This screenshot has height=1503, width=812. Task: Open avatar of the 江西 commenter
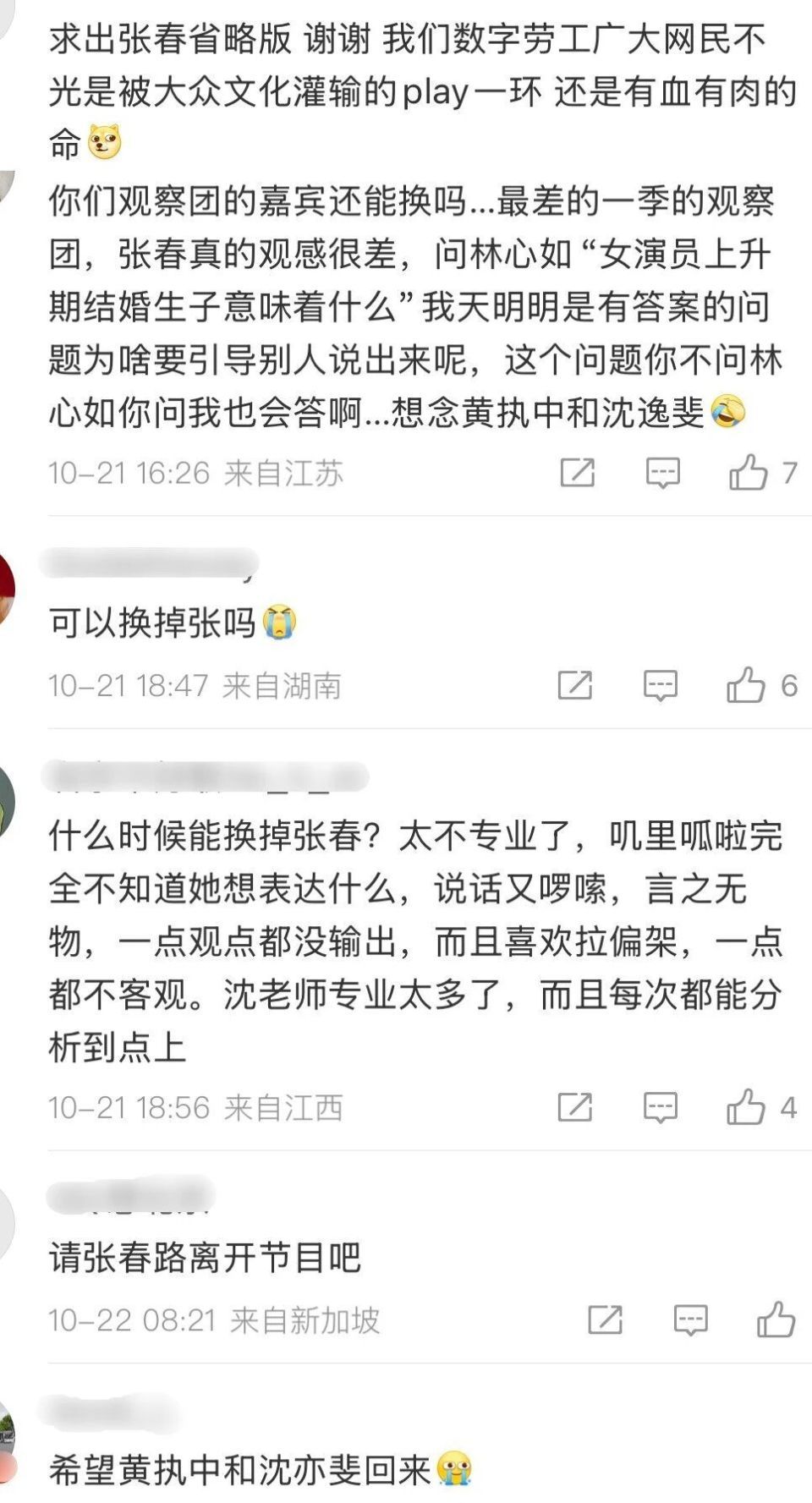coord(4,799)
